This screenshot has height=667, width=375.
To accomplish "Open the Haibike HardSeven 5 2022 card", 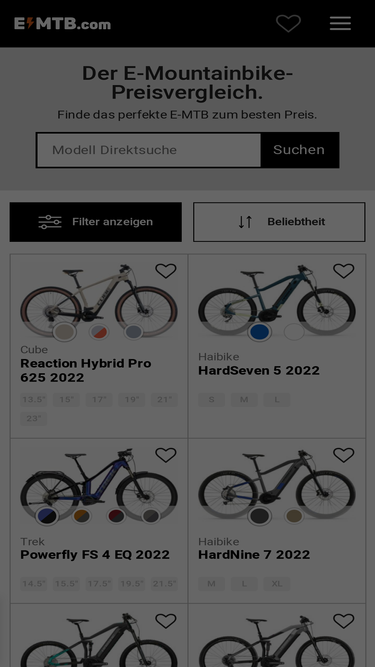I will coord(277,346).
